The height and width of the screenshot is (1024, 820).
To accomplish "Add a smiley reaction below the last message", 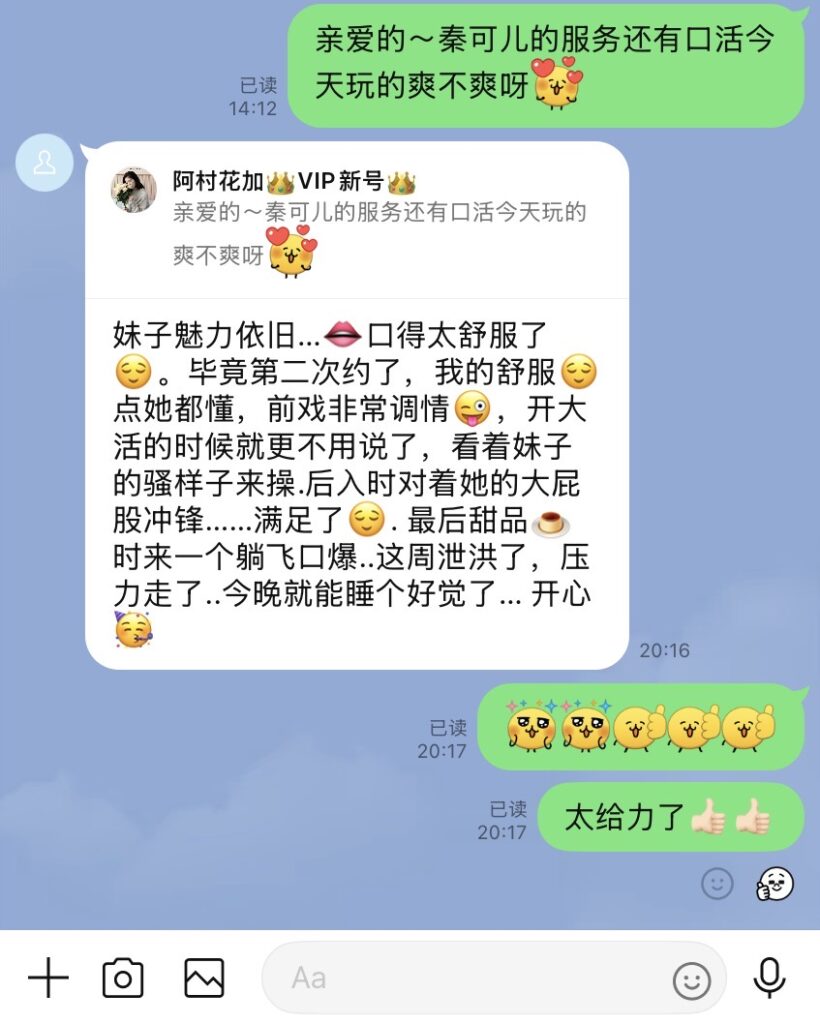I will [717, 884].
